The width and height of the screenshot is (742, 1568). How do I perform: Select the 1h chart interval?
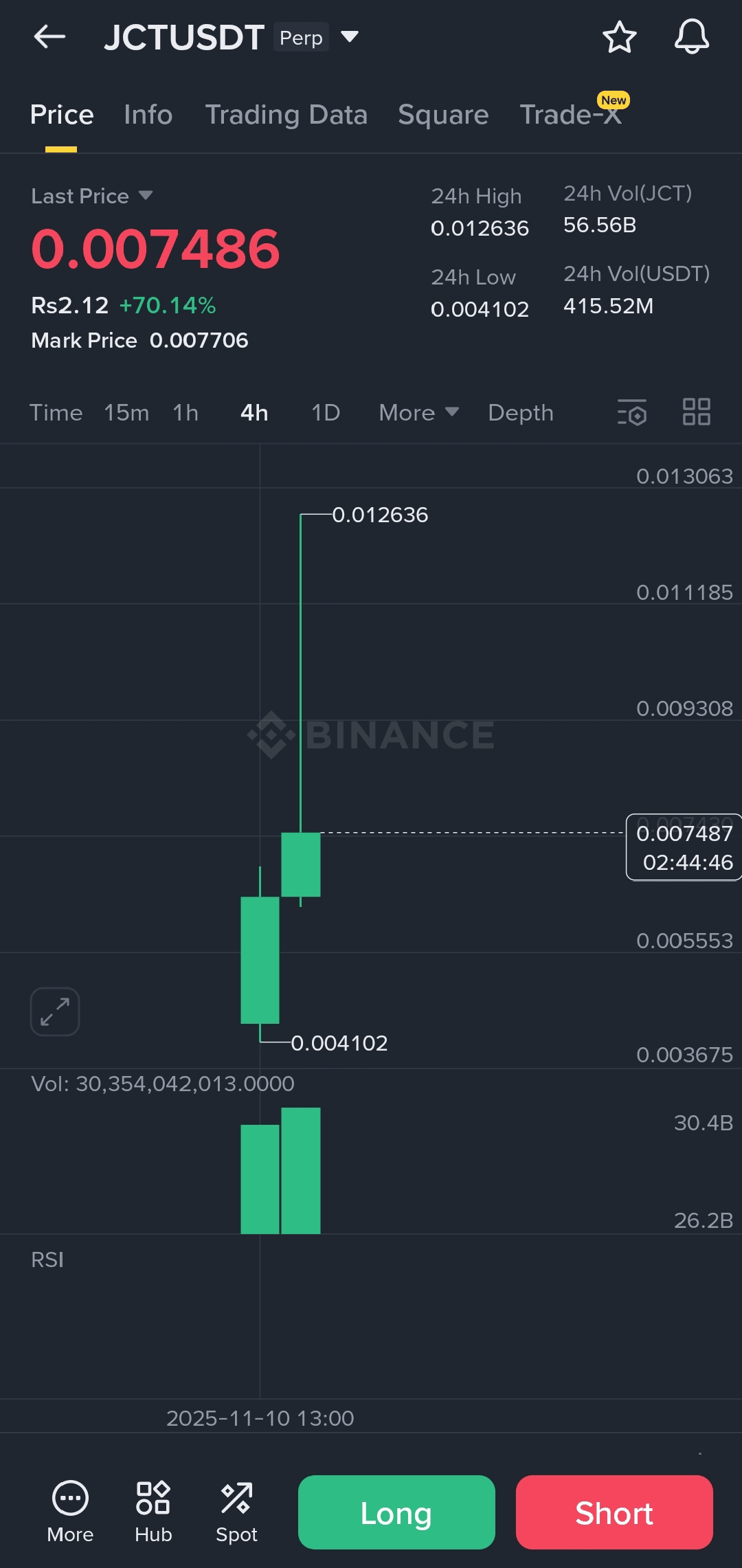click(x=185, y=413)
